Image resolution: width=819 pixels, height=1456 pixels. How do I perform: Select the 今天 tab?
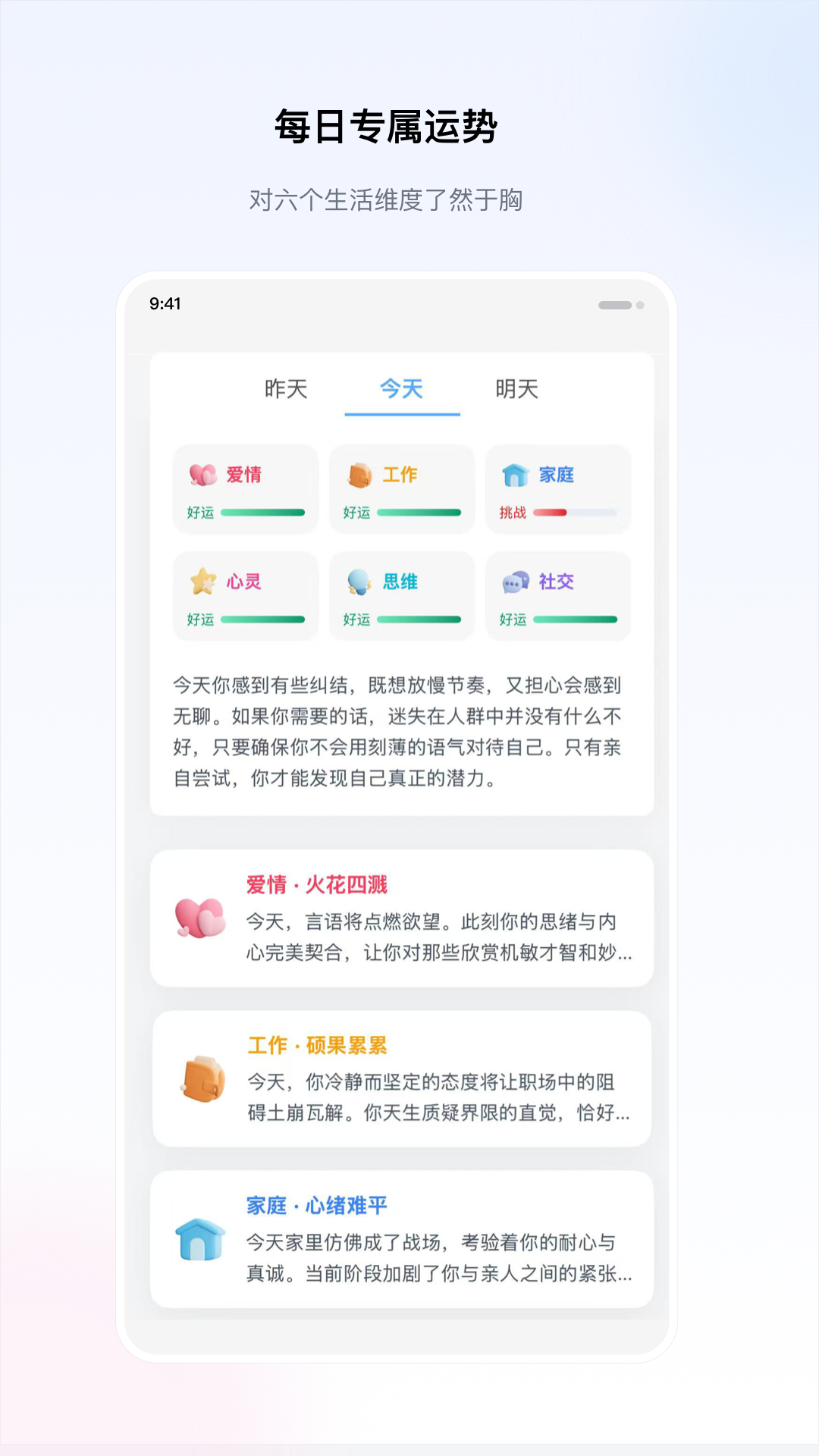[x=402, y=389]
